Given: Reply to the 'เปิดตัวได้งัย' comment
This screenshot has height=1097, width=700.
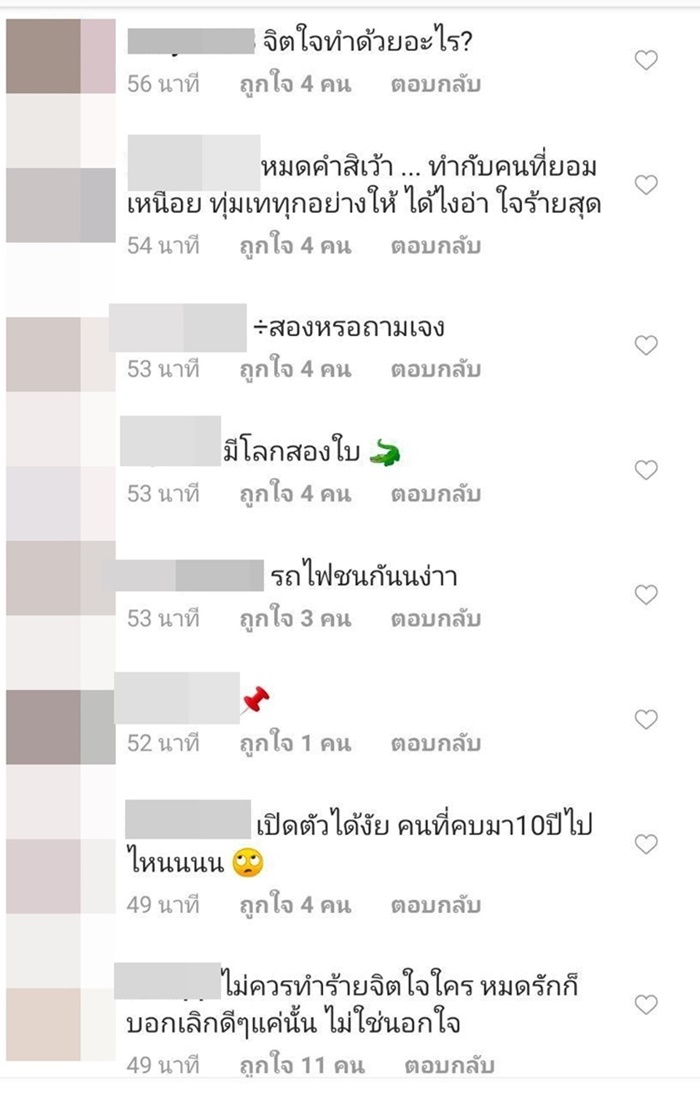Looking at the screenshot, I should pyautogui.click(x=436, y=905).
